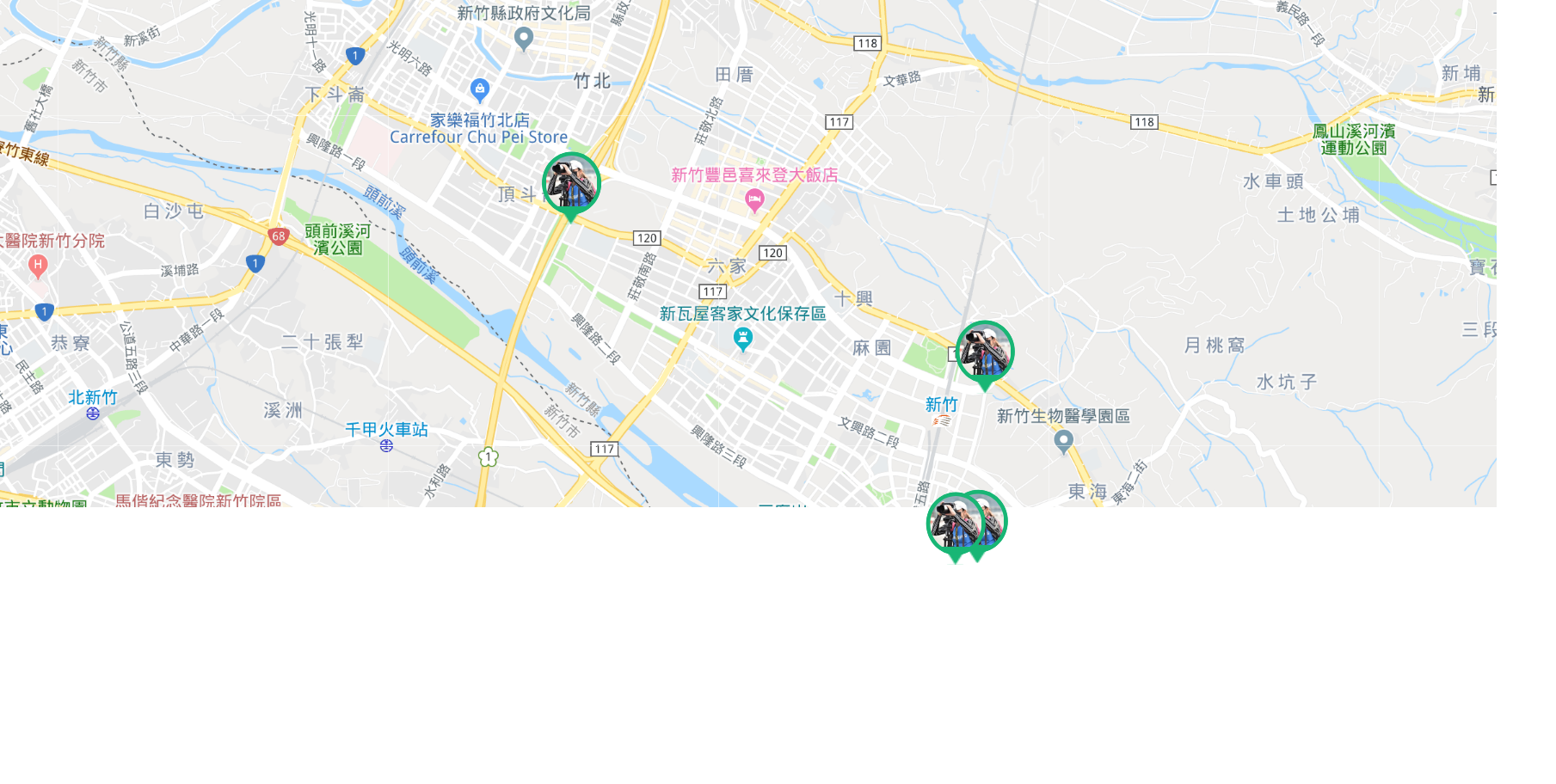Tap 新瓦屋客家文化保存區 attraction pin
1556x784 pixels.
[743, 339]
